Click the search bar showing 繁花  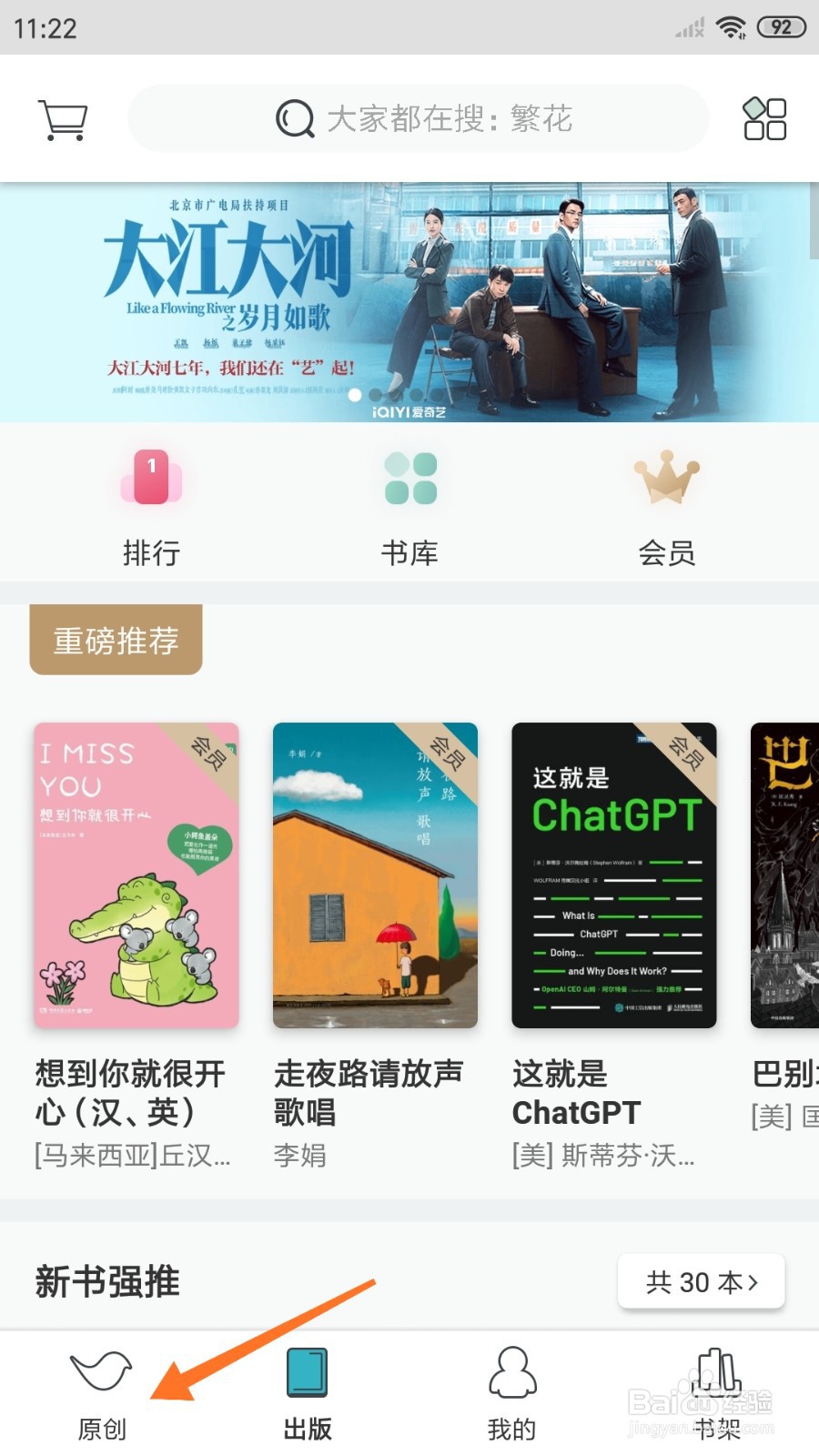418,118
